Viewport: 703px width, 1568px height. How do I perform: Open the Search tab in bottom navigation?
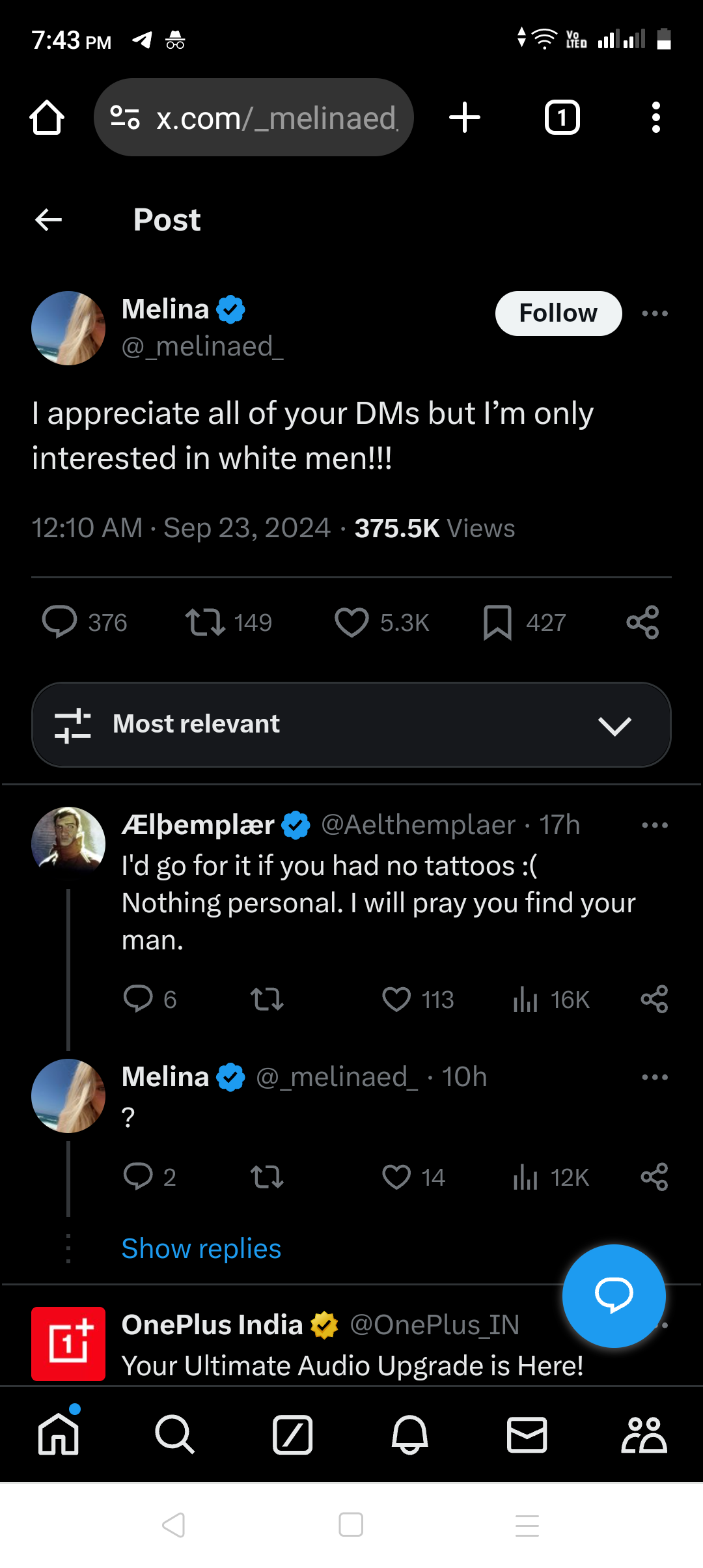pos(175,1433)
